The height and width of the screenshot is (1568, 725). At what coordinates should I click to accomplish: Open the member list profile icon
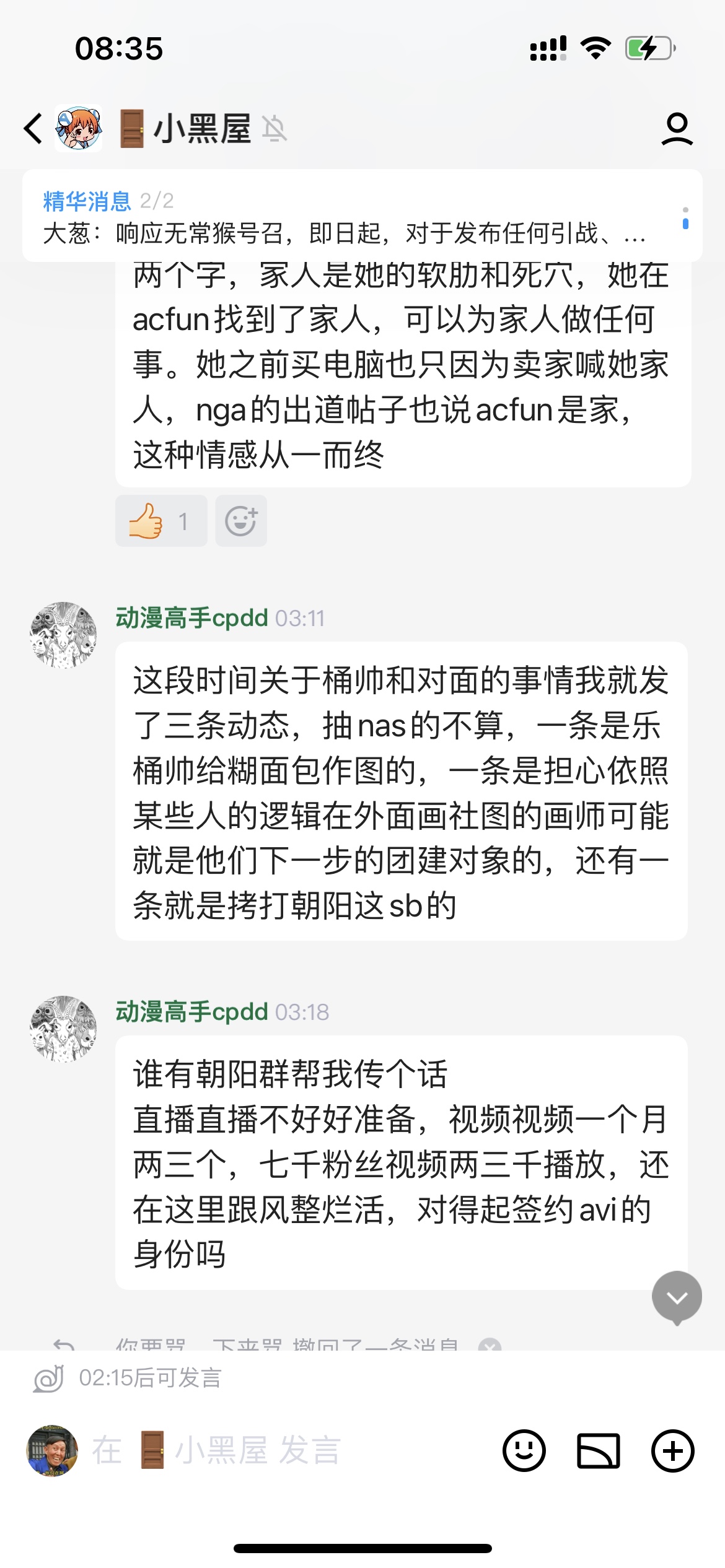[677, 129]
